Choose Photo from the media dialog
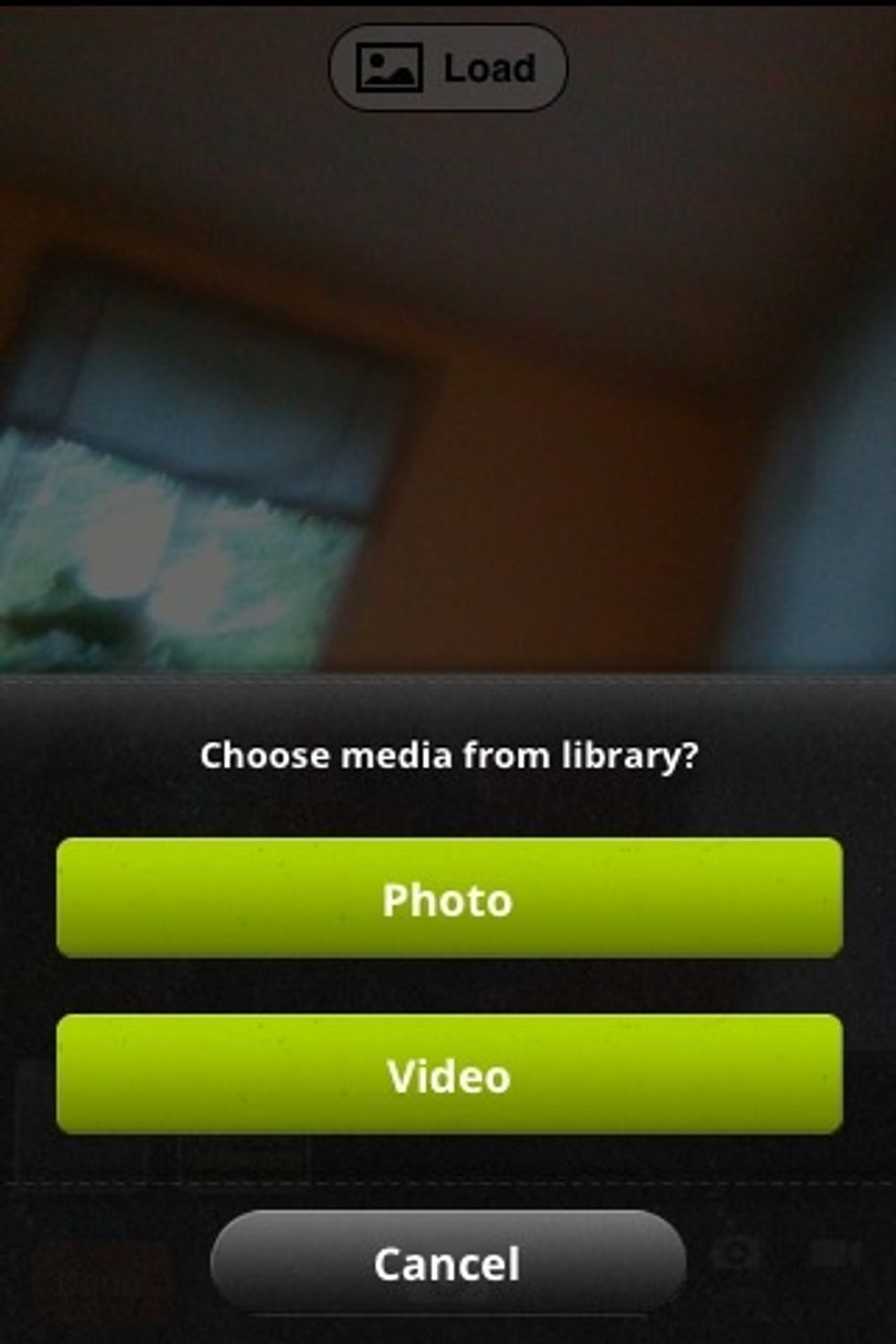 pyautogui.click(x=448, y=899)
